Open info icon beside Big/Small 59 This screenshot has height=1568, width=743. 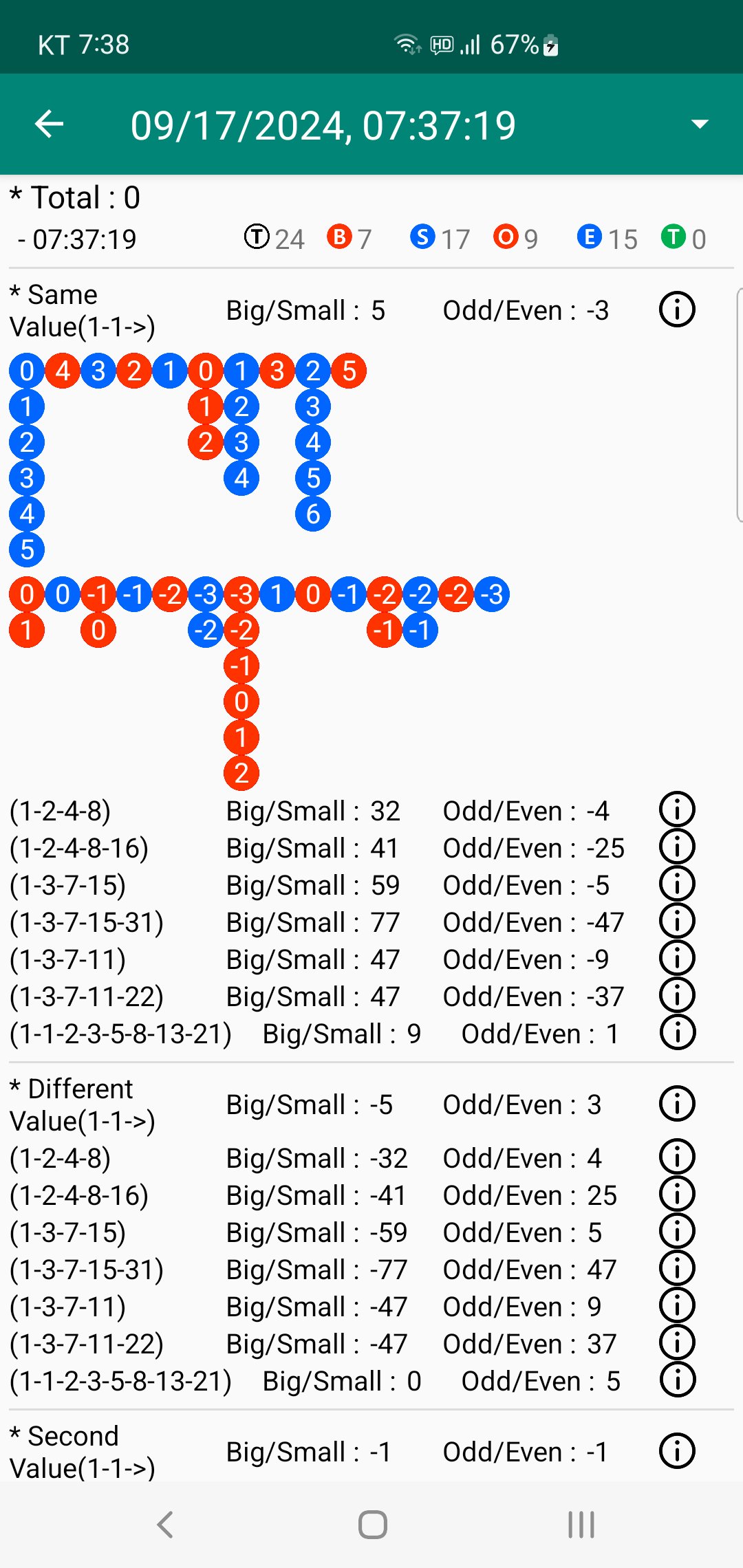[677, 884]
